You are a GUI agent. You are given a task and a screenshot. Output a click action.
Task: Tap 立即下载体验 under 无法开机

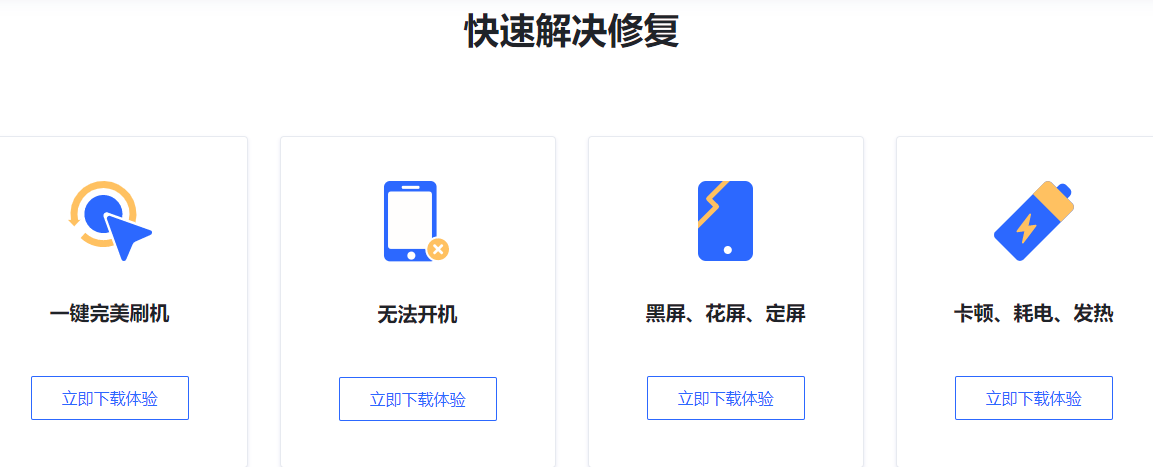(x=418, y=399)
